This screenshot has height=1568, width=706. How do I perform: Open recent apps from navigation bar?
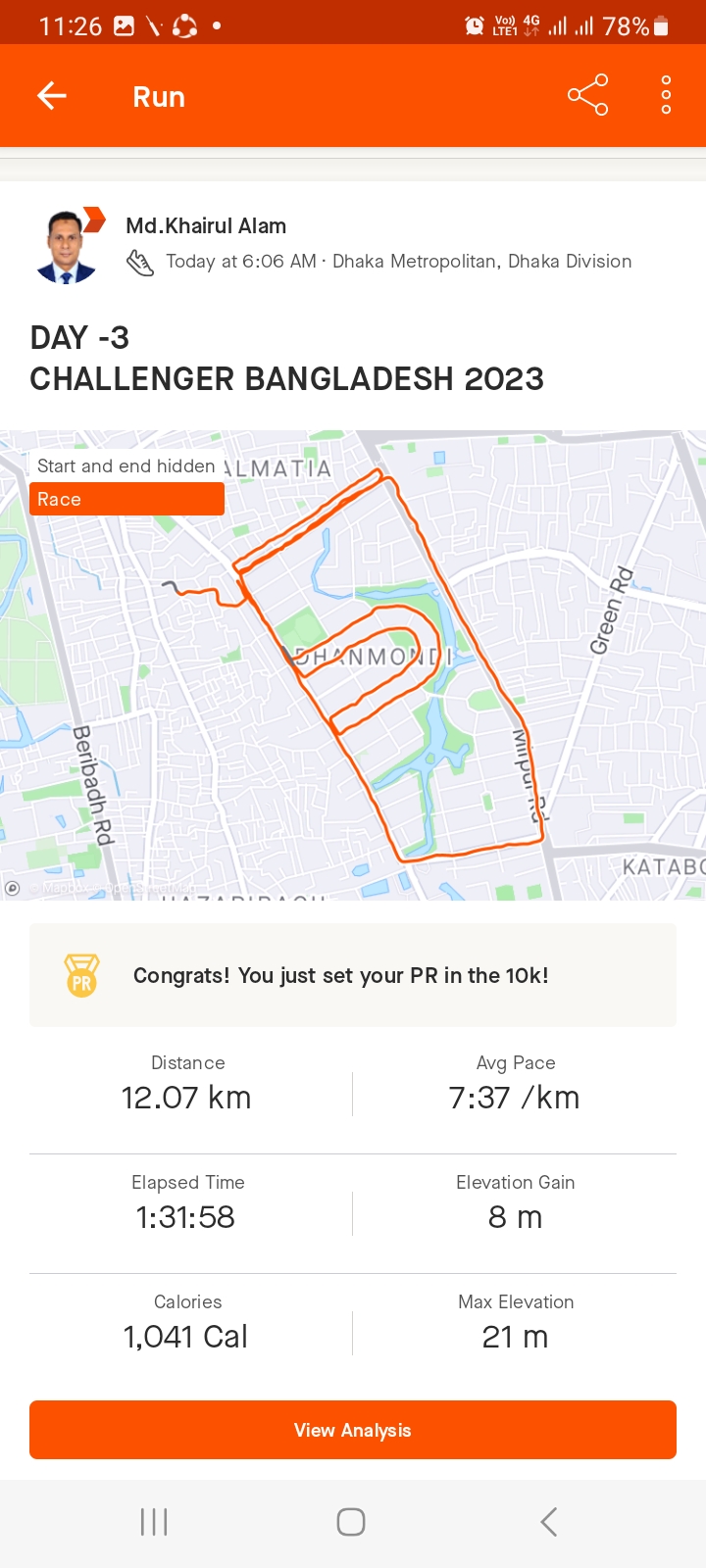coord(154,1522)
